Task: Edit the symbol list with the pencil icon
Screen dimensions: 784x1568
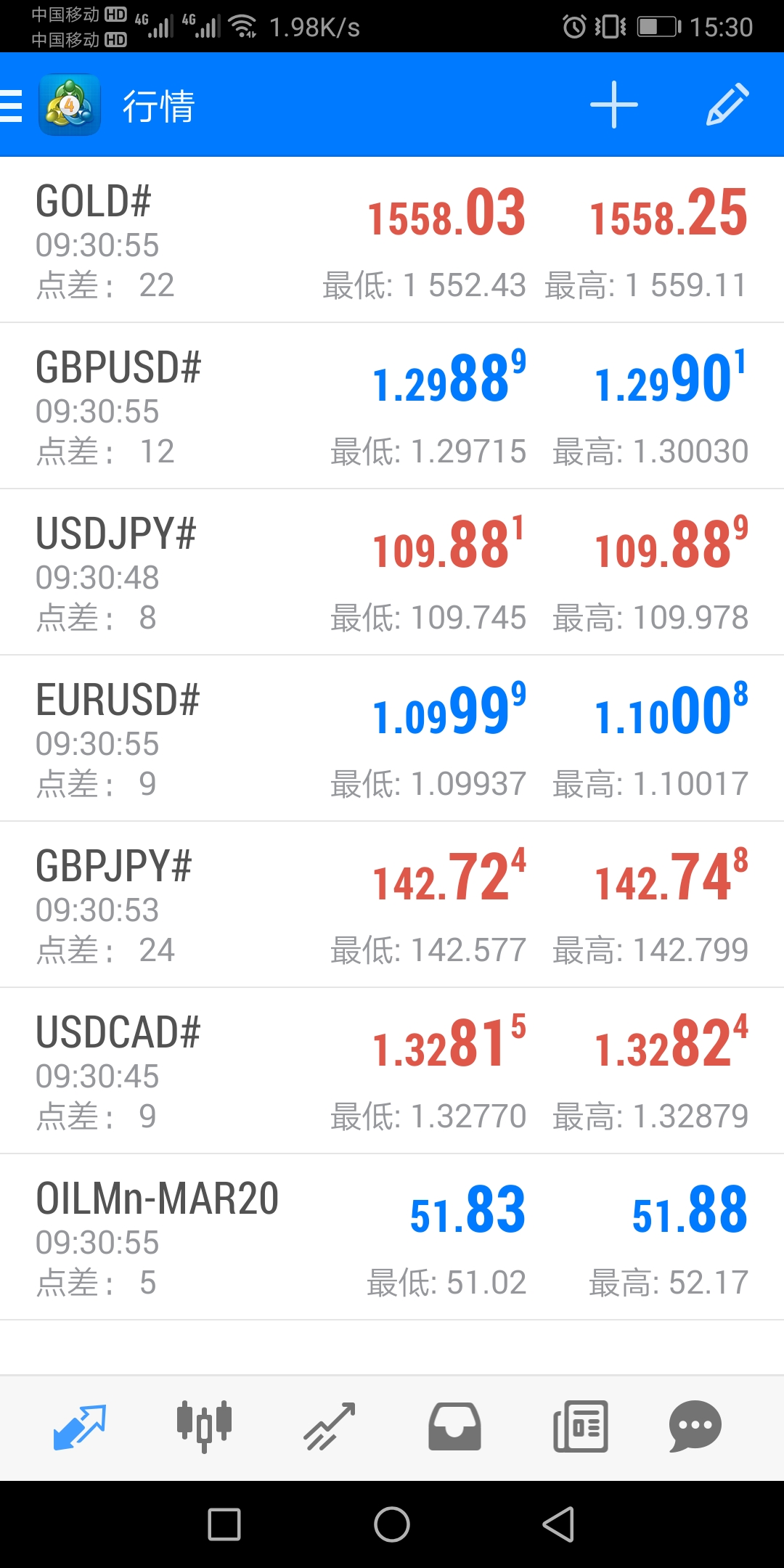Action: [728, 105]
